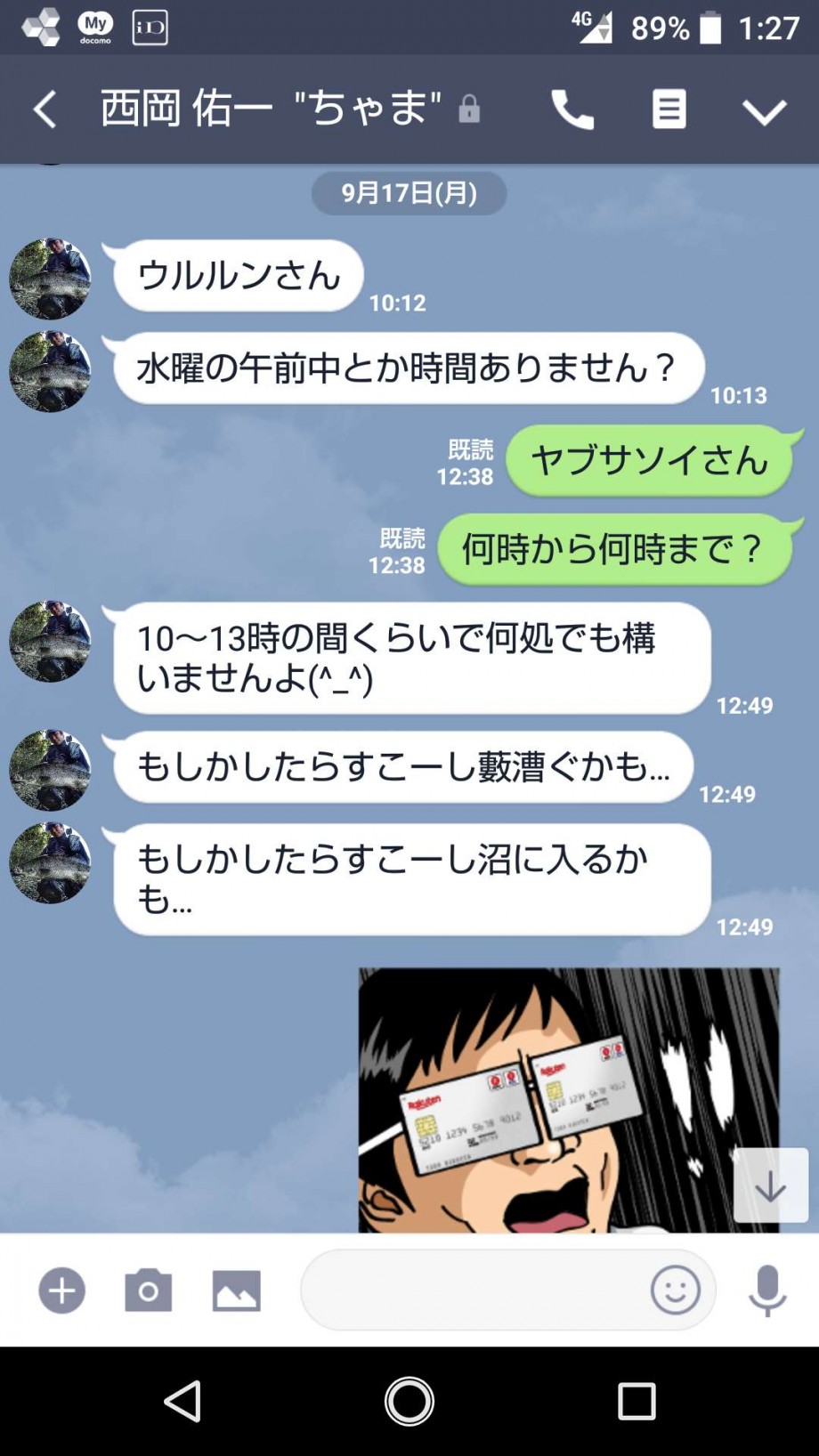Image resolution: width=819 pixels, height=1456 pixels.
Task: Open sender profile next to ウルルンさん message
Action: (x=50, y=279)
